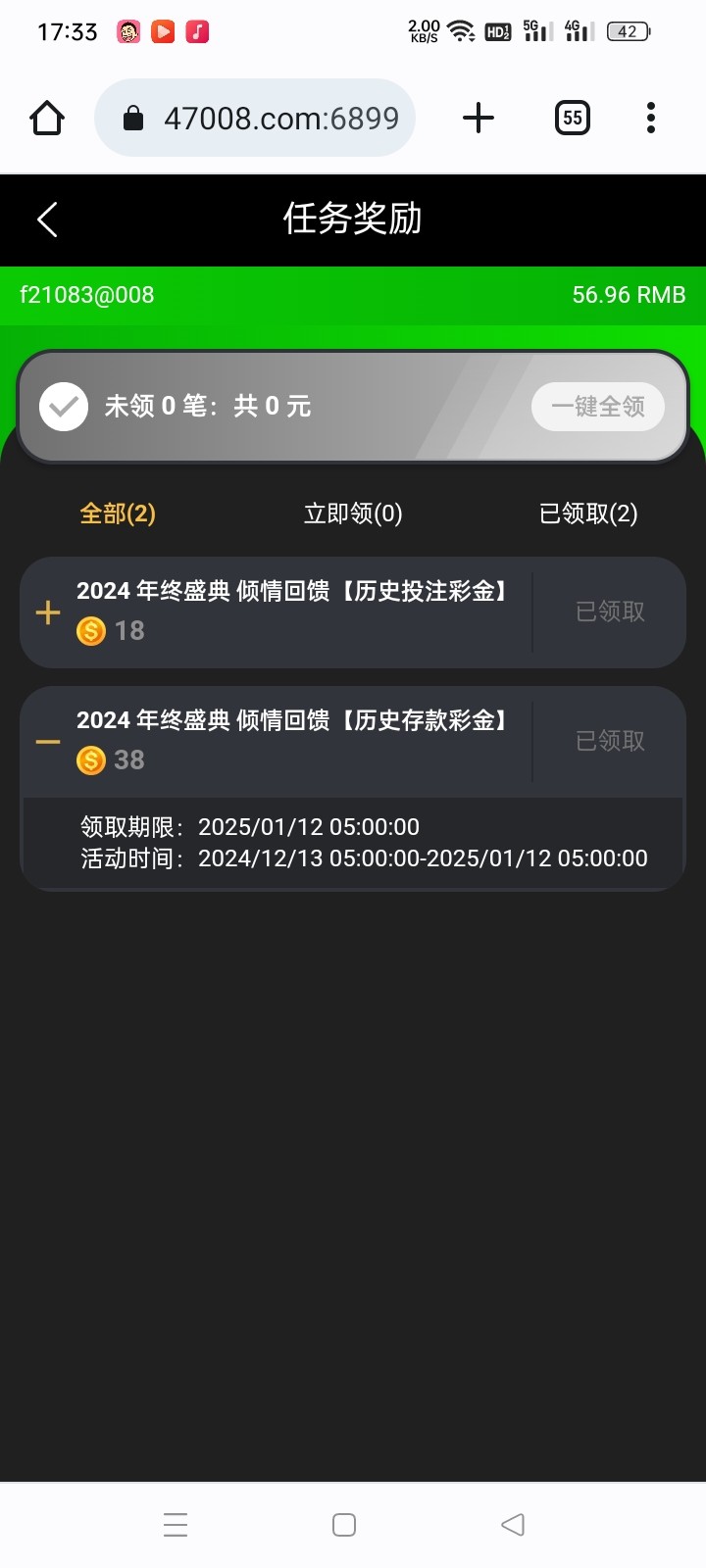Tap 已领取 button on 历史投注彩金 card

pos(610,612)
